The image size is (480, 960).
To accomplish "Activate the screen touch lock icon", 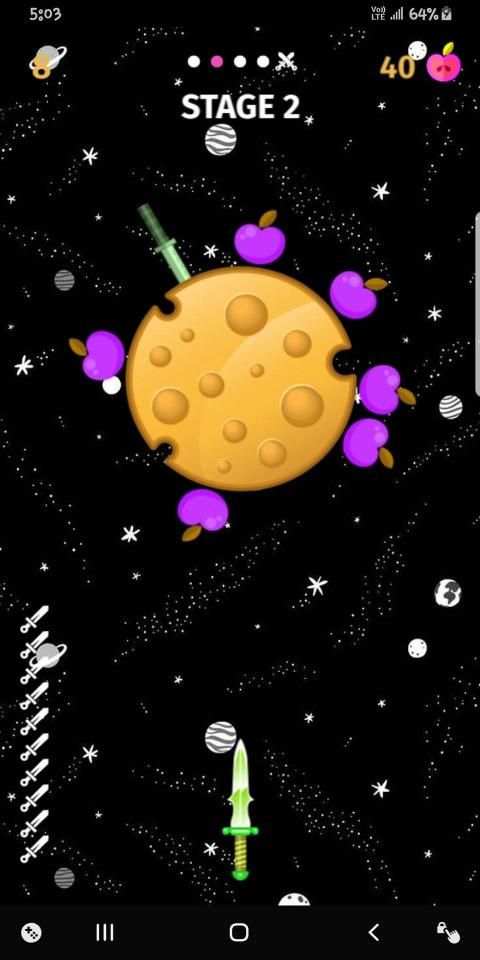I will (x=448, y=932).
